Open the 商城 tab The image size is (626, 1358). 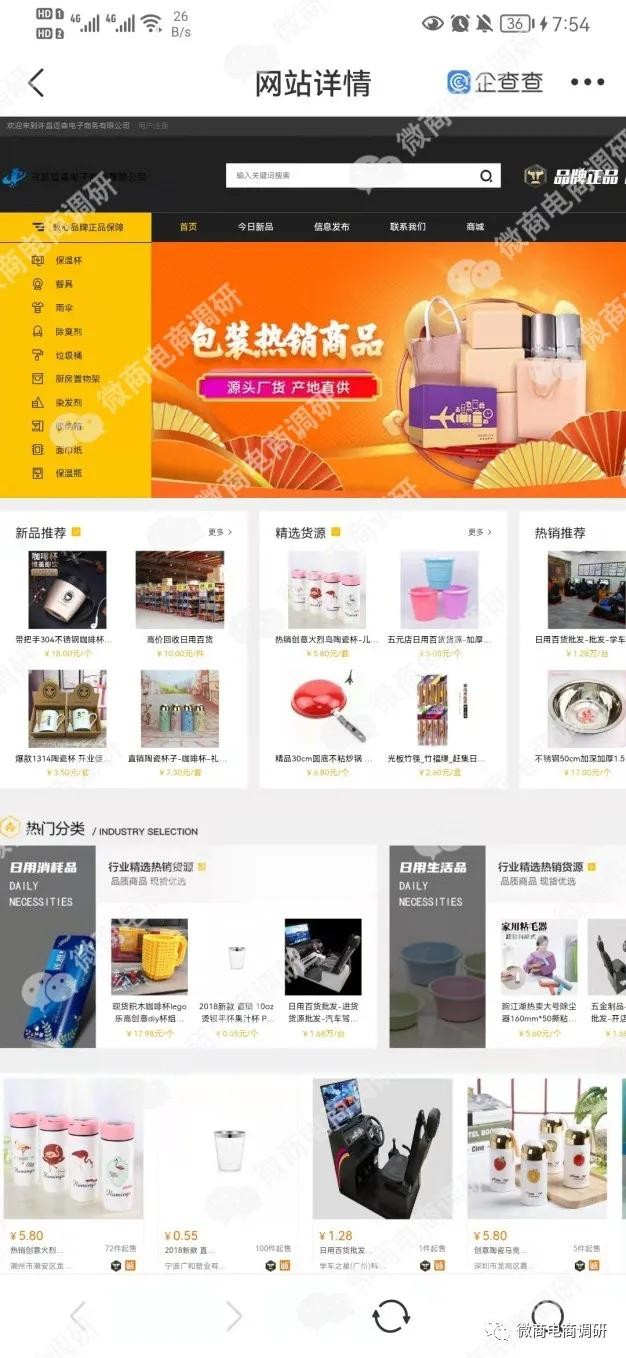pos(474,227)
